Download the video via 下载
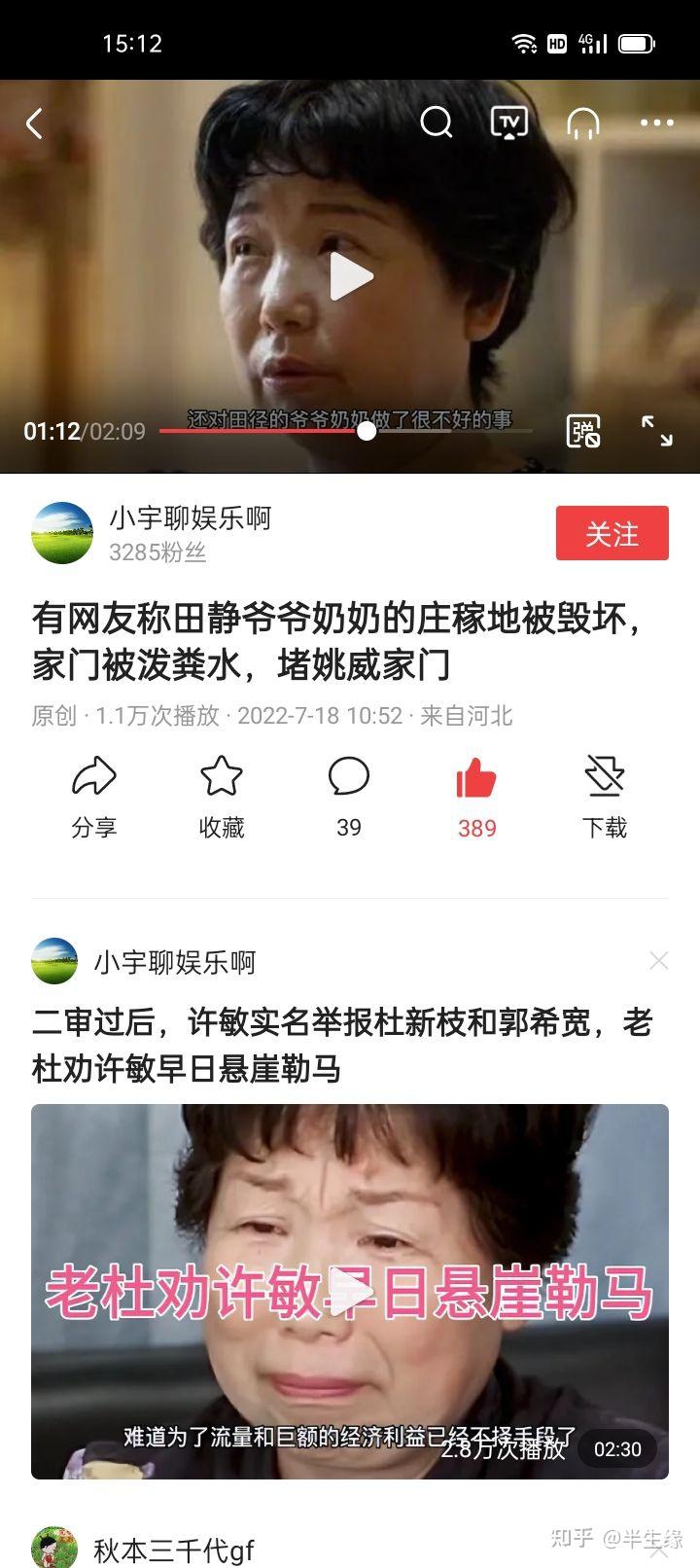 point(605,798)
